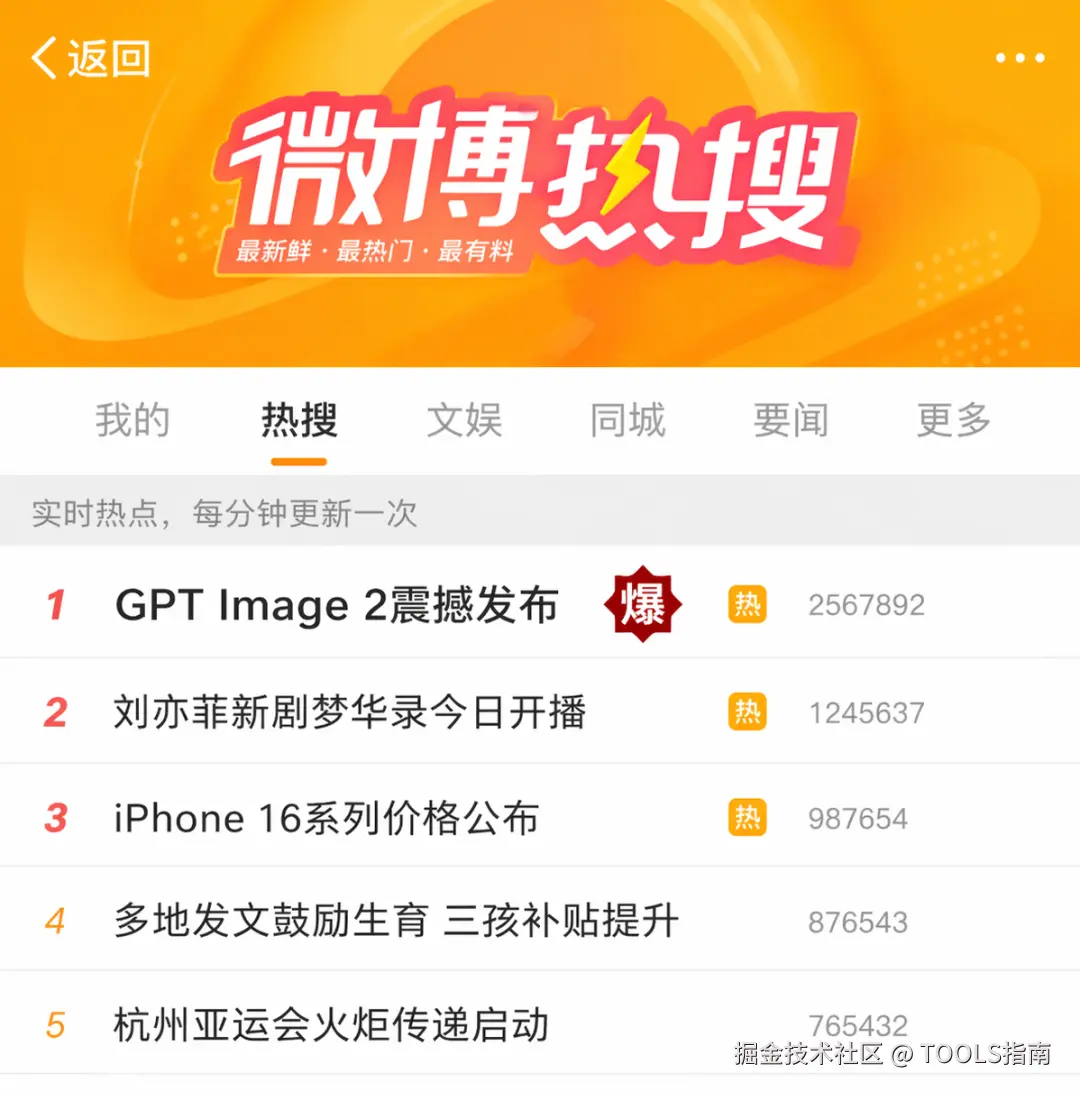
Task: Open topic 多地发文鼓励生育 三孩补贴提升
Action: point(396,921)
